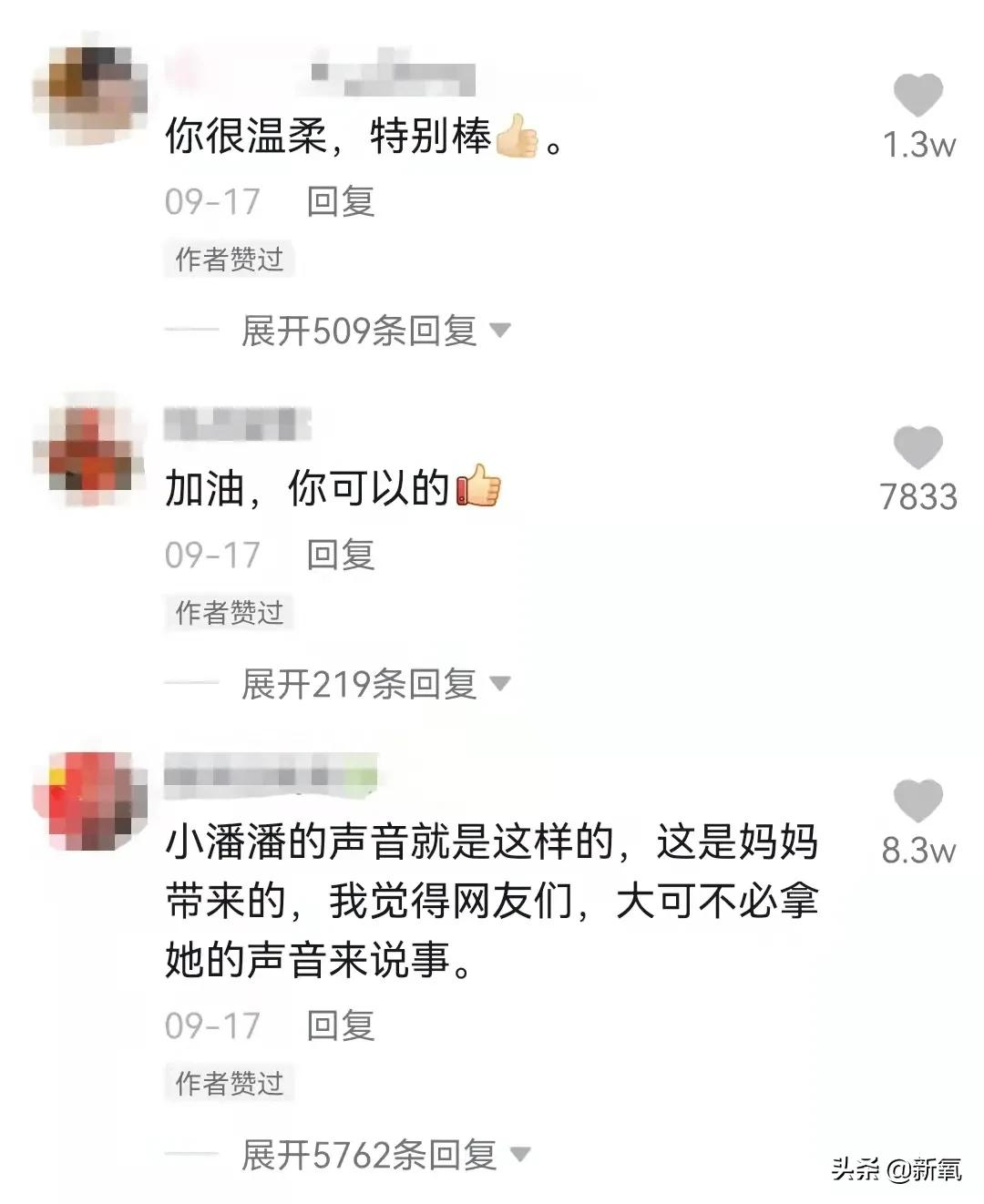Like the comment about 小潘潘's voice
The height and width of the screenshot is (1204, 984).
(x=917, y=801)
